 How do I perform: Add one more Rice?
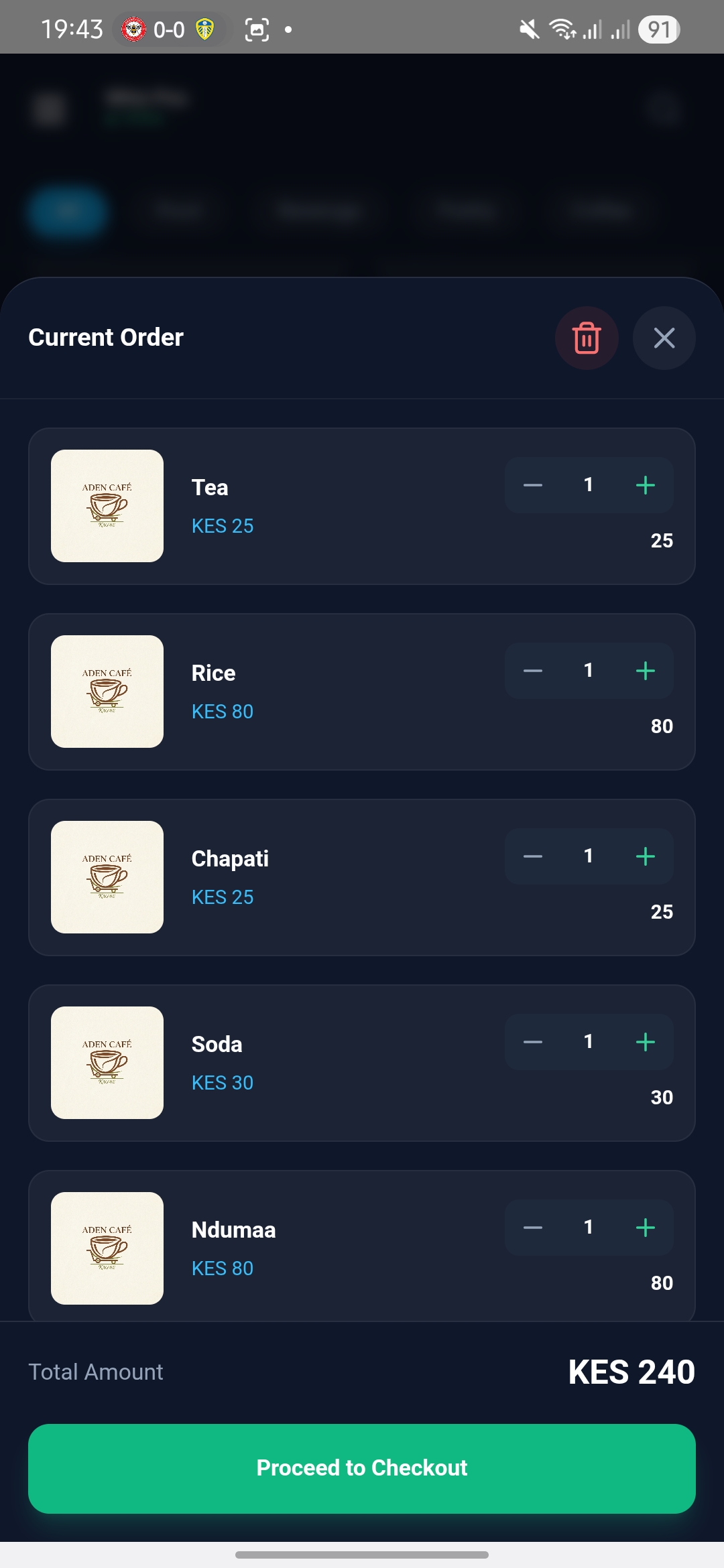pos(645,671)
